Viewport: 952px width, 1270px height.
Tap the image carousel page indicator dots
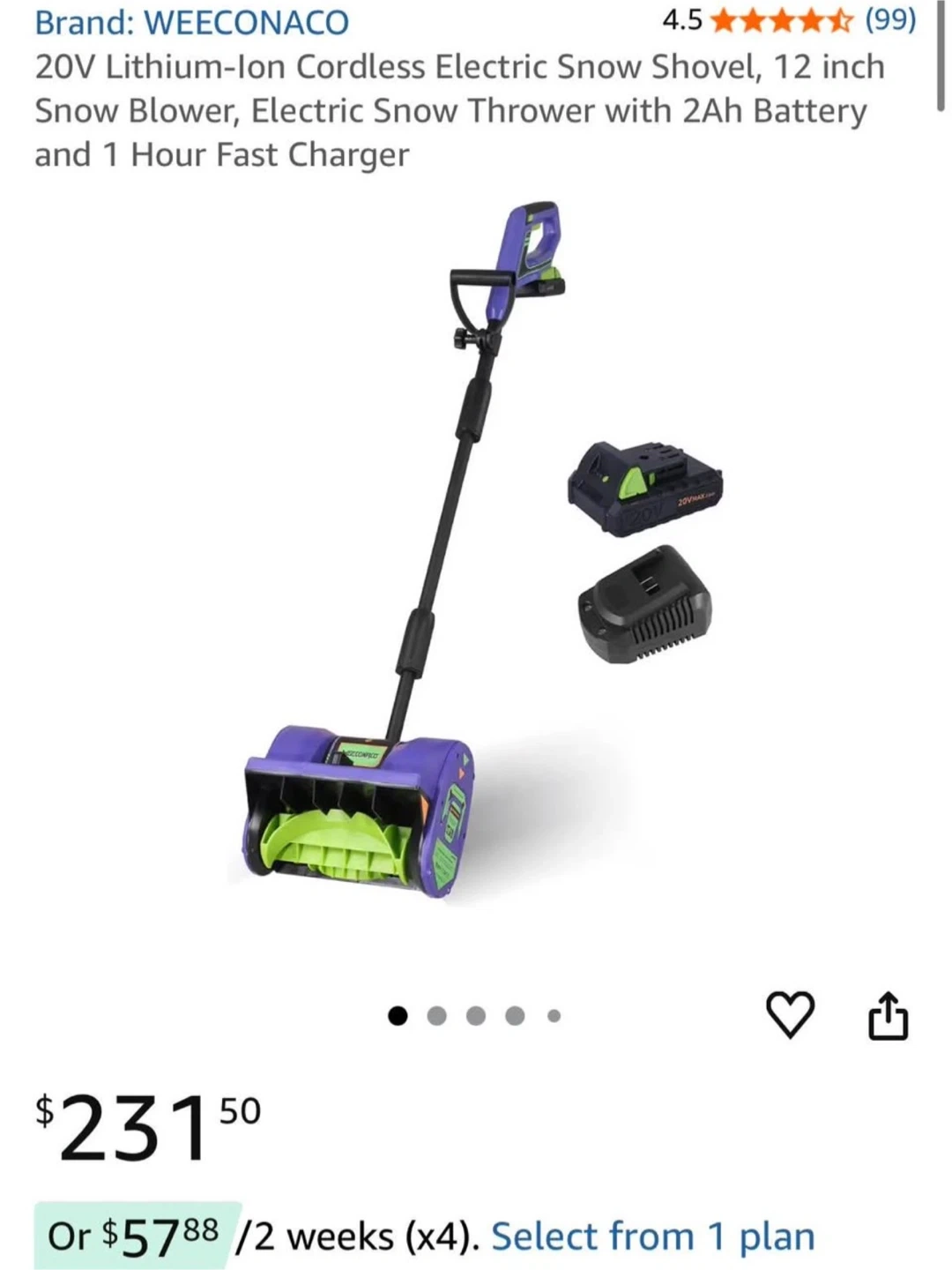pos(475,1016)
